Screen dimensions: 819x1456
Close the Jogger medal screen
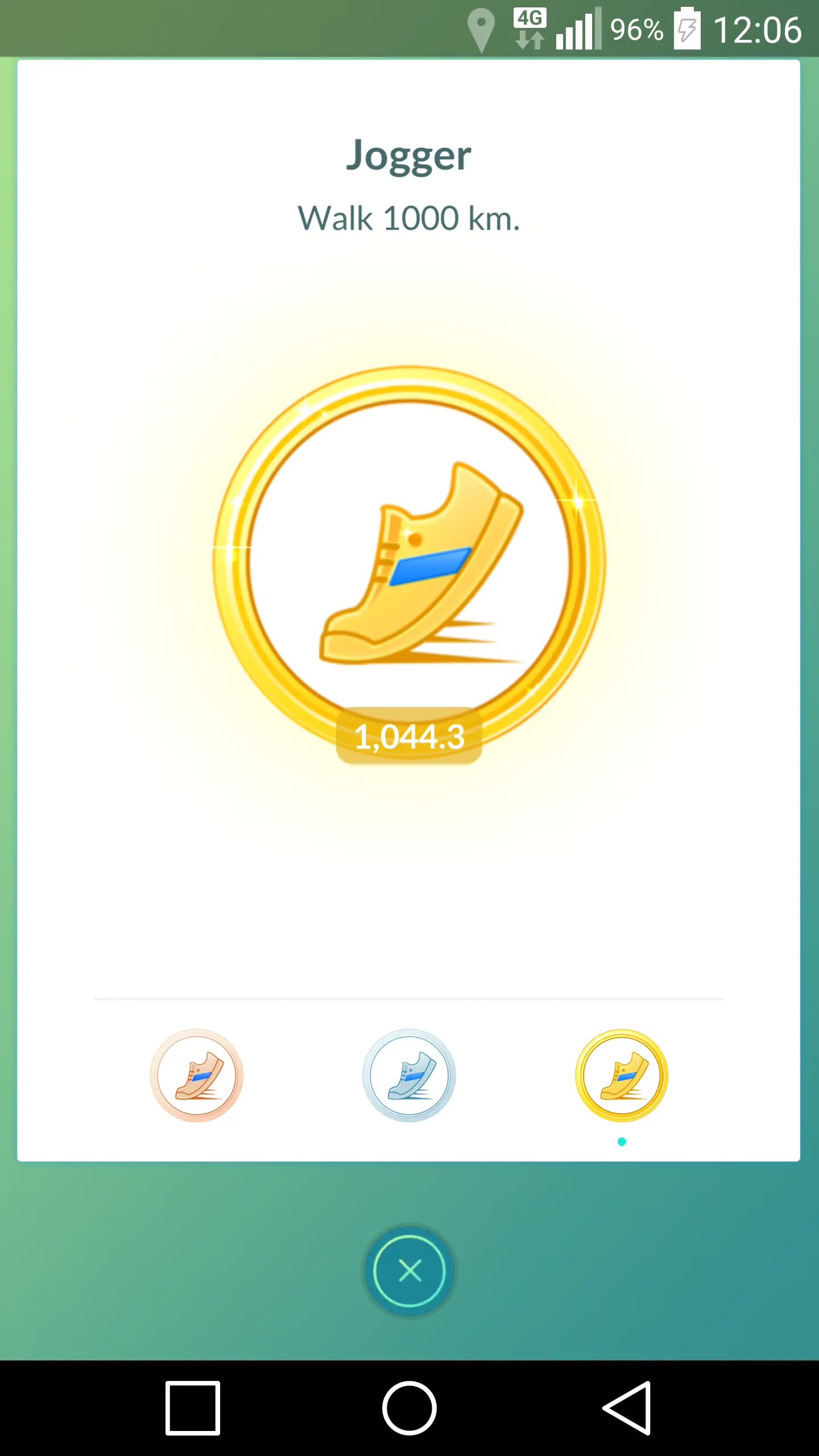[x=409, y=1271]
